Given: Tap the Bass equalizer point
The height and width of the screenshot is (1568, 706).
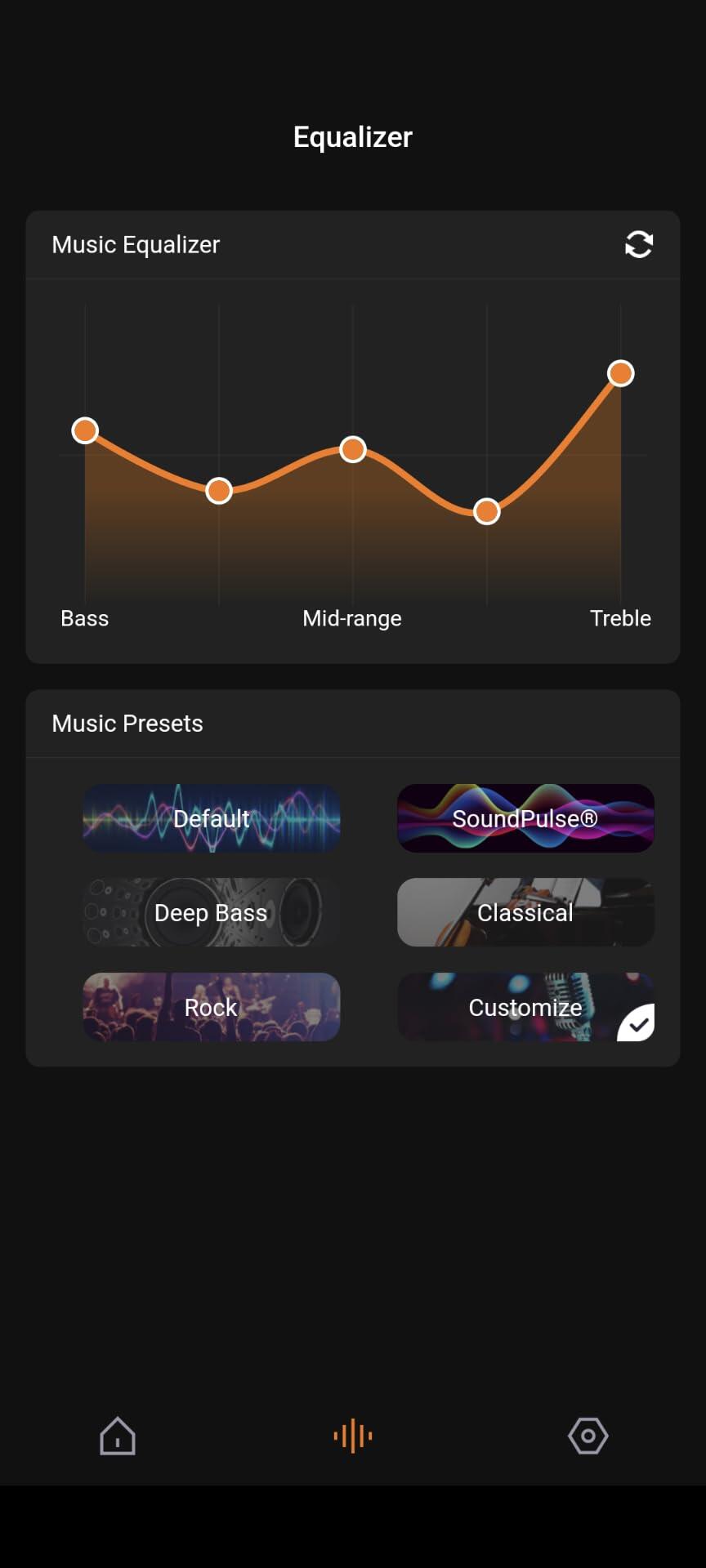Looking at the screenshot, I should [85, 430].
